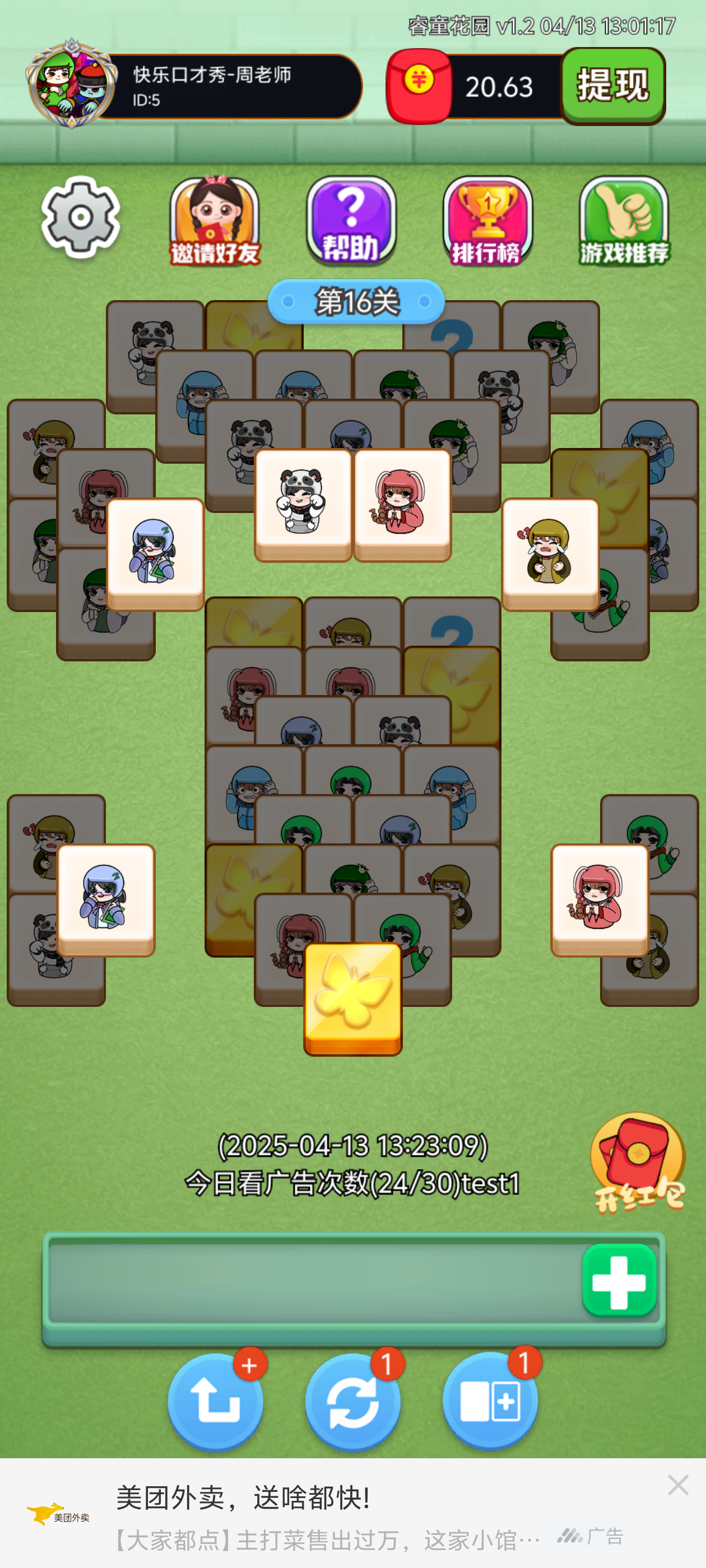Use the undo move-out power-up
Viewport: 706px width, 1568px height.
pyautogui.click(x=215, y=1401)
